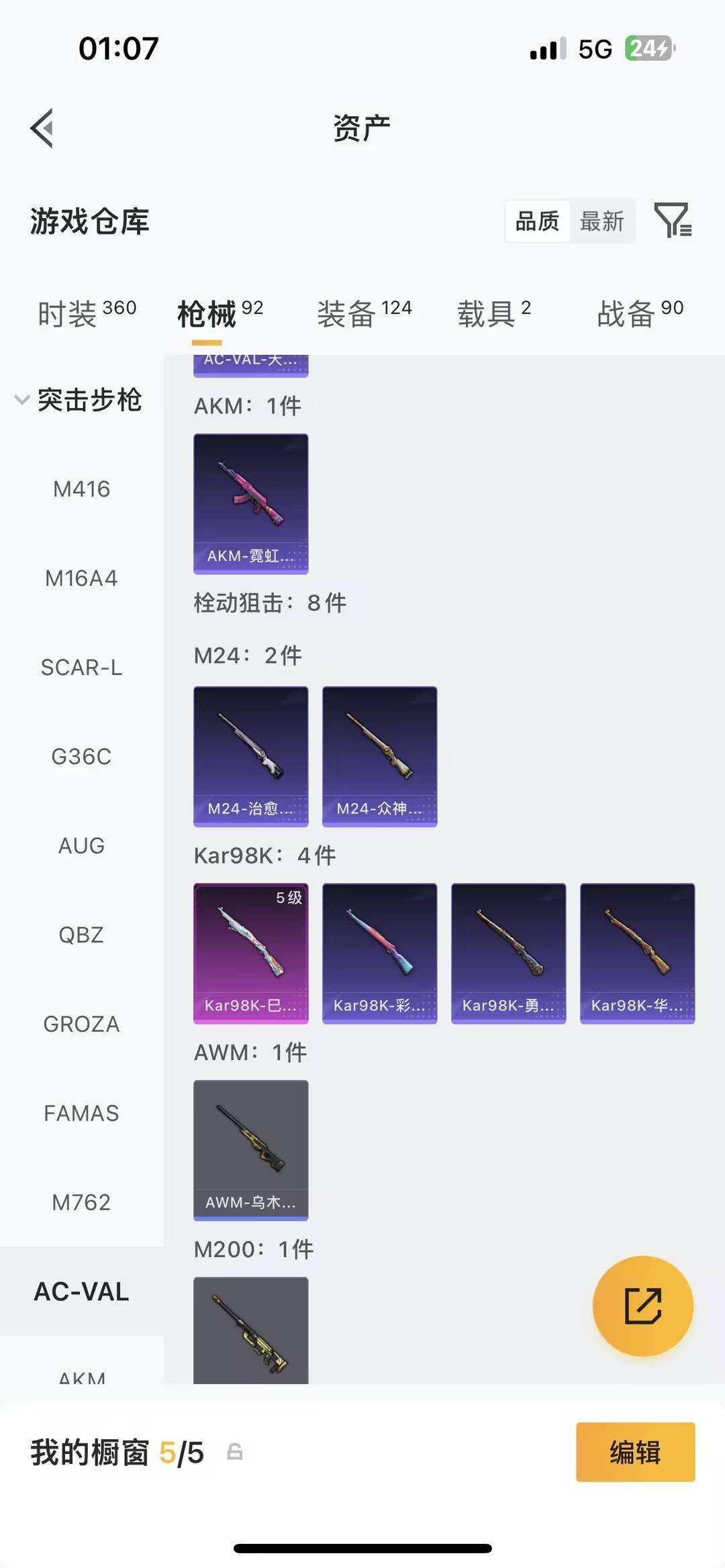Tap the 编辑 button
Image resolution: width=725 pixels, height=1568 pixels.
point(635,1452)
